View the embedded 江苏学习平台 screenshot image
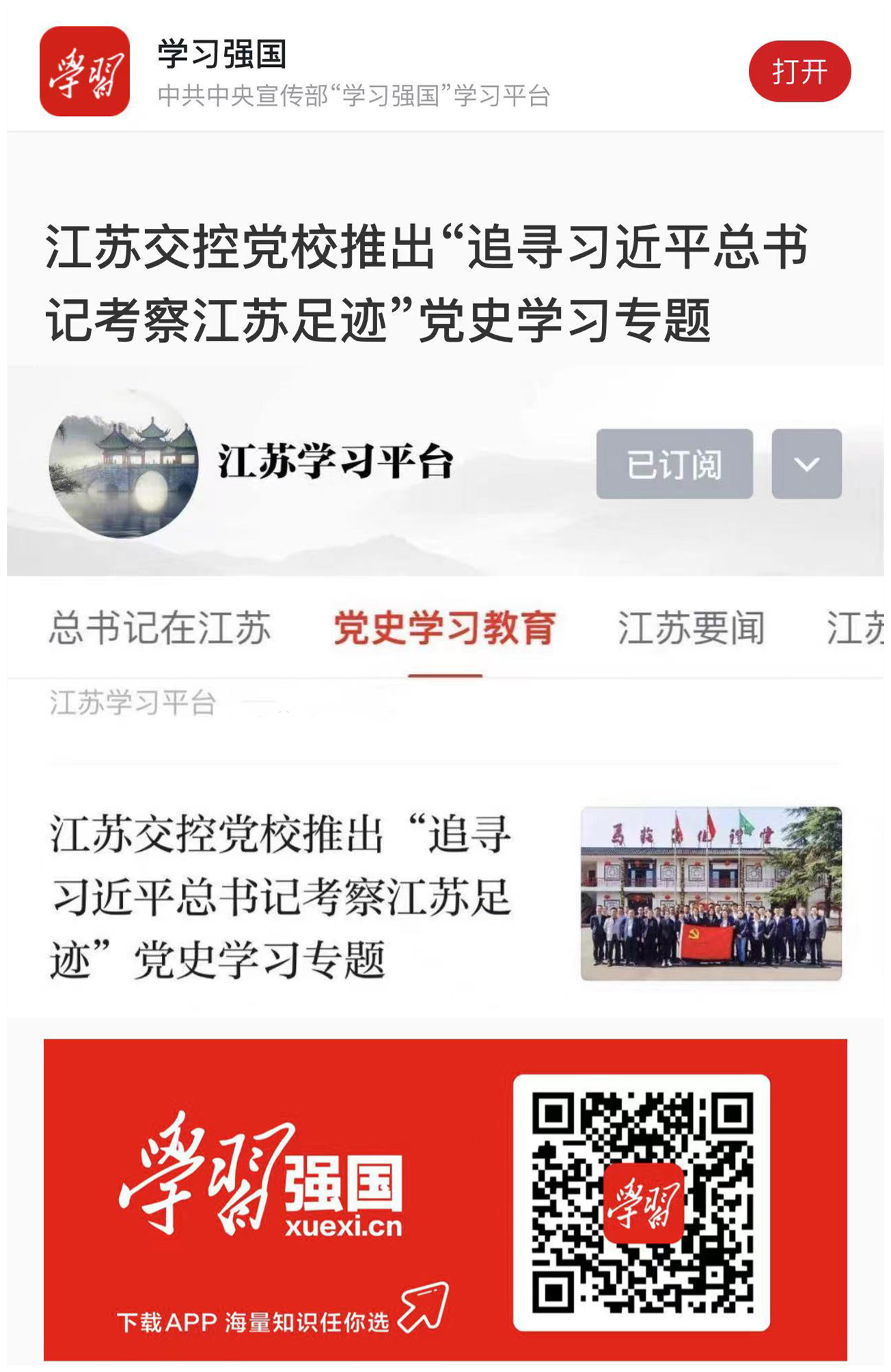Viewport: 891px width, 1372px height. coord(445,690)
